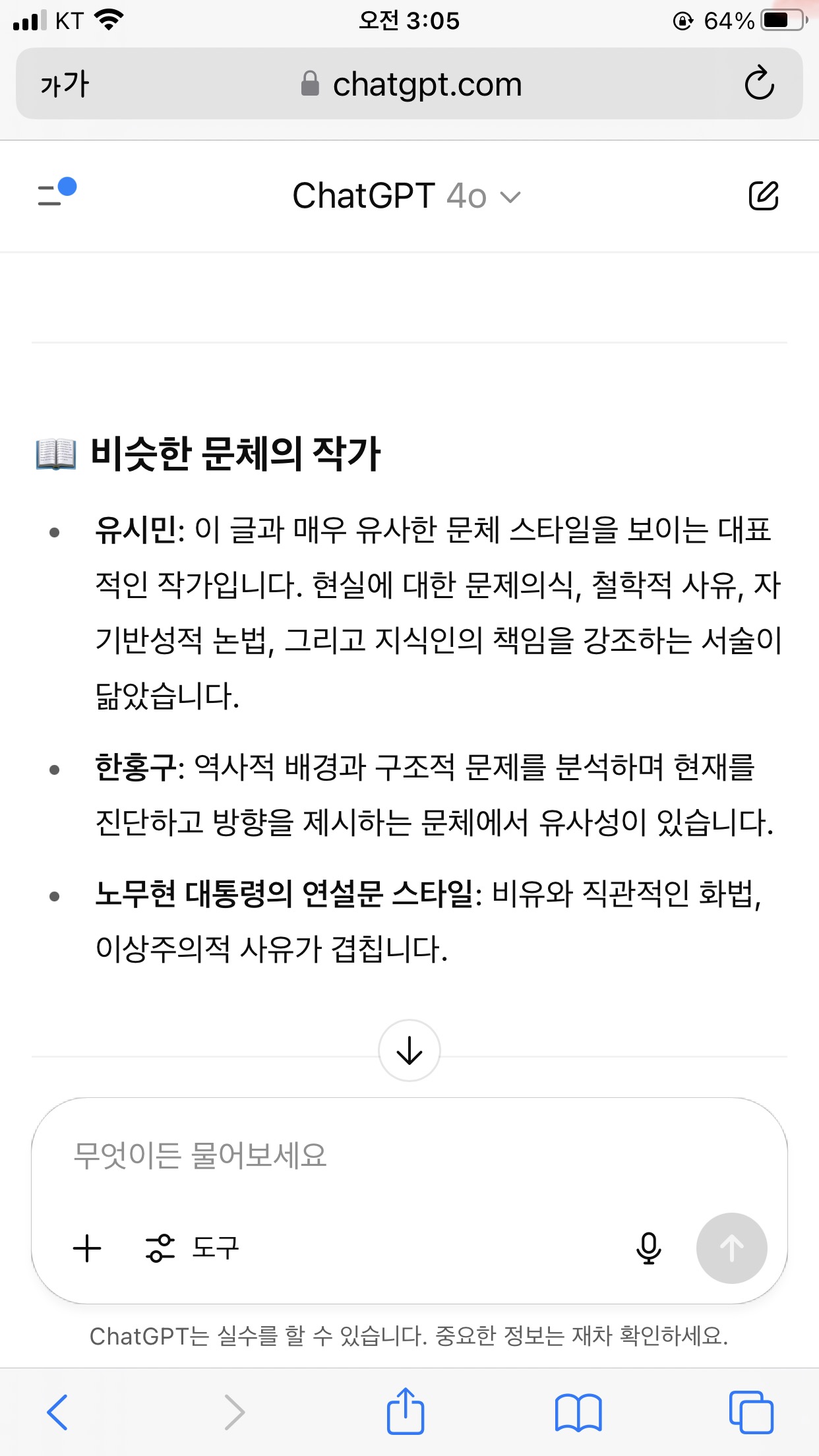This screenshot has height=1456, width=819.
Task: Open the 가가 text size options
Action: click(x=64, y=84)
